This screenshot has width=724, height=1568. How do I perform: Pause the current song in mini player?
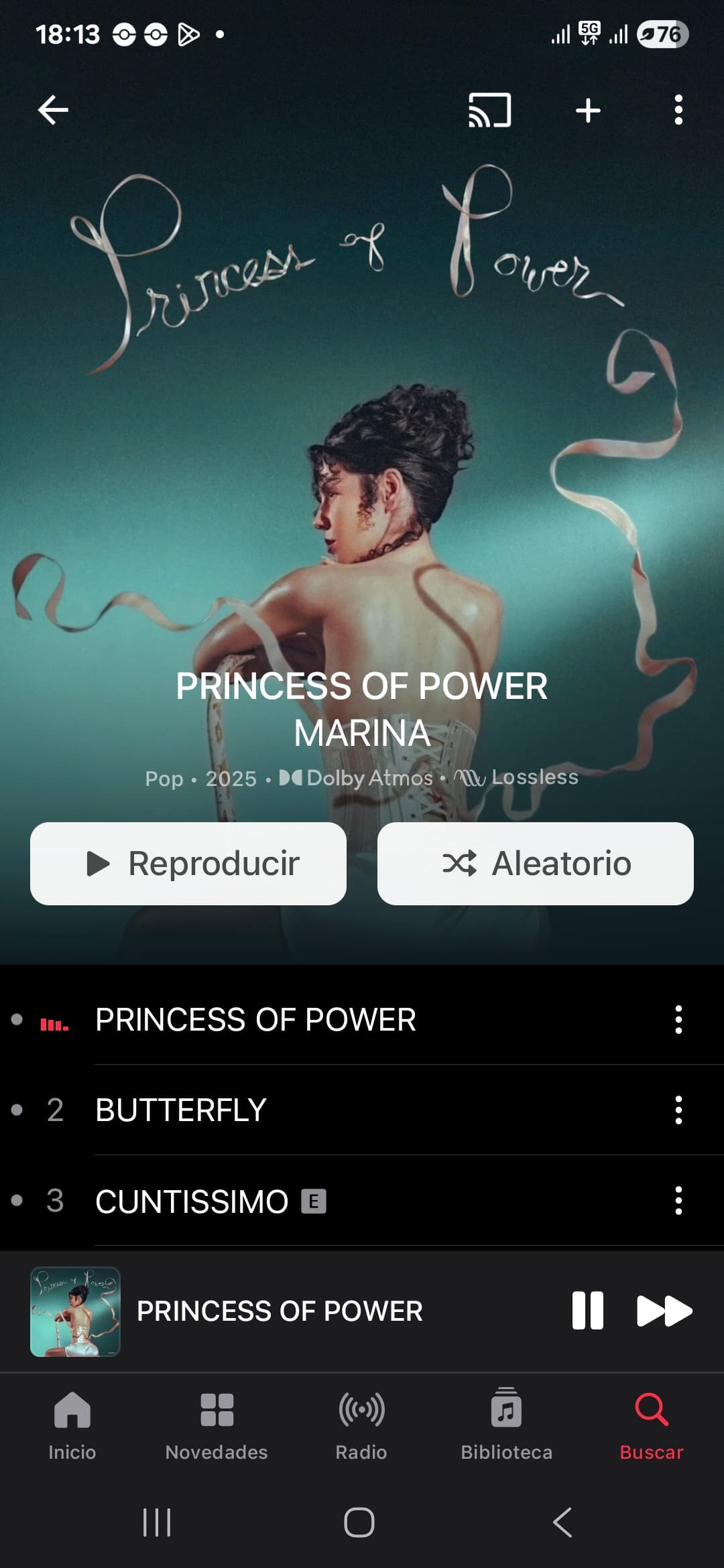pyautogui.click(x=588, y=1311)
